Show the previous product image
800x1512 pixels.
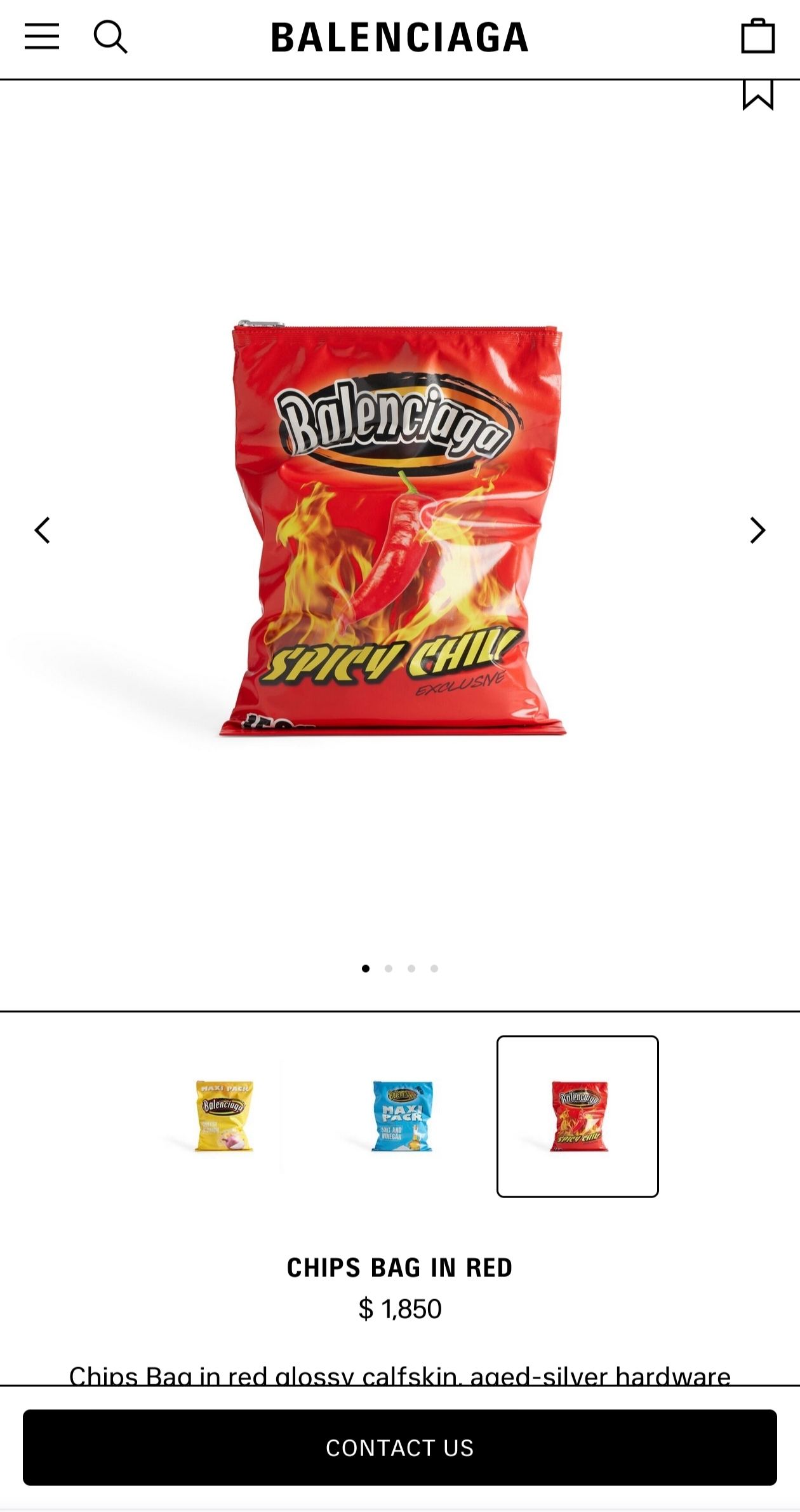pyautogui.click(x=43, y=530)
